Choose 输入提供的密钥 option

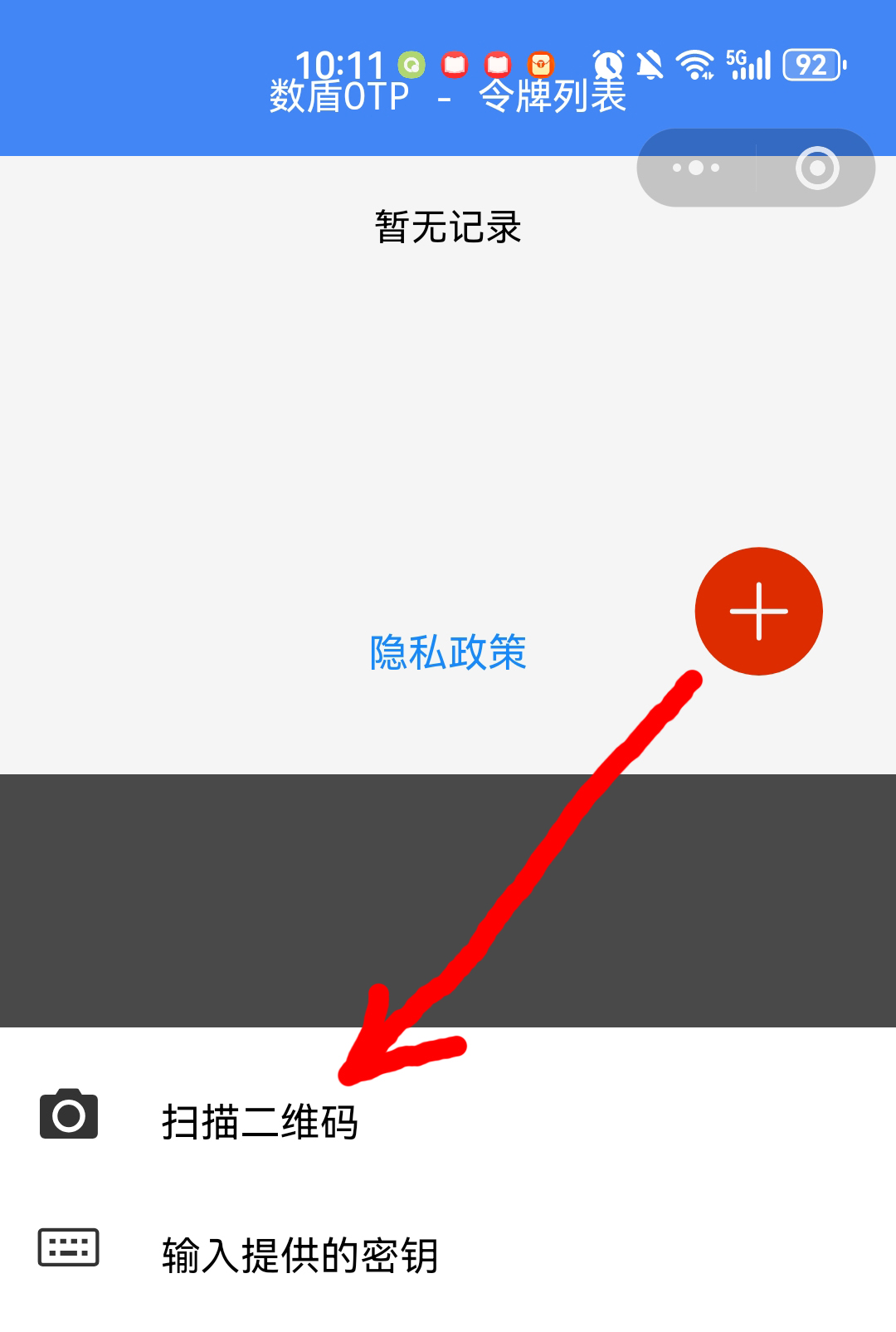pyautogui.click(x=299, y=1254)
